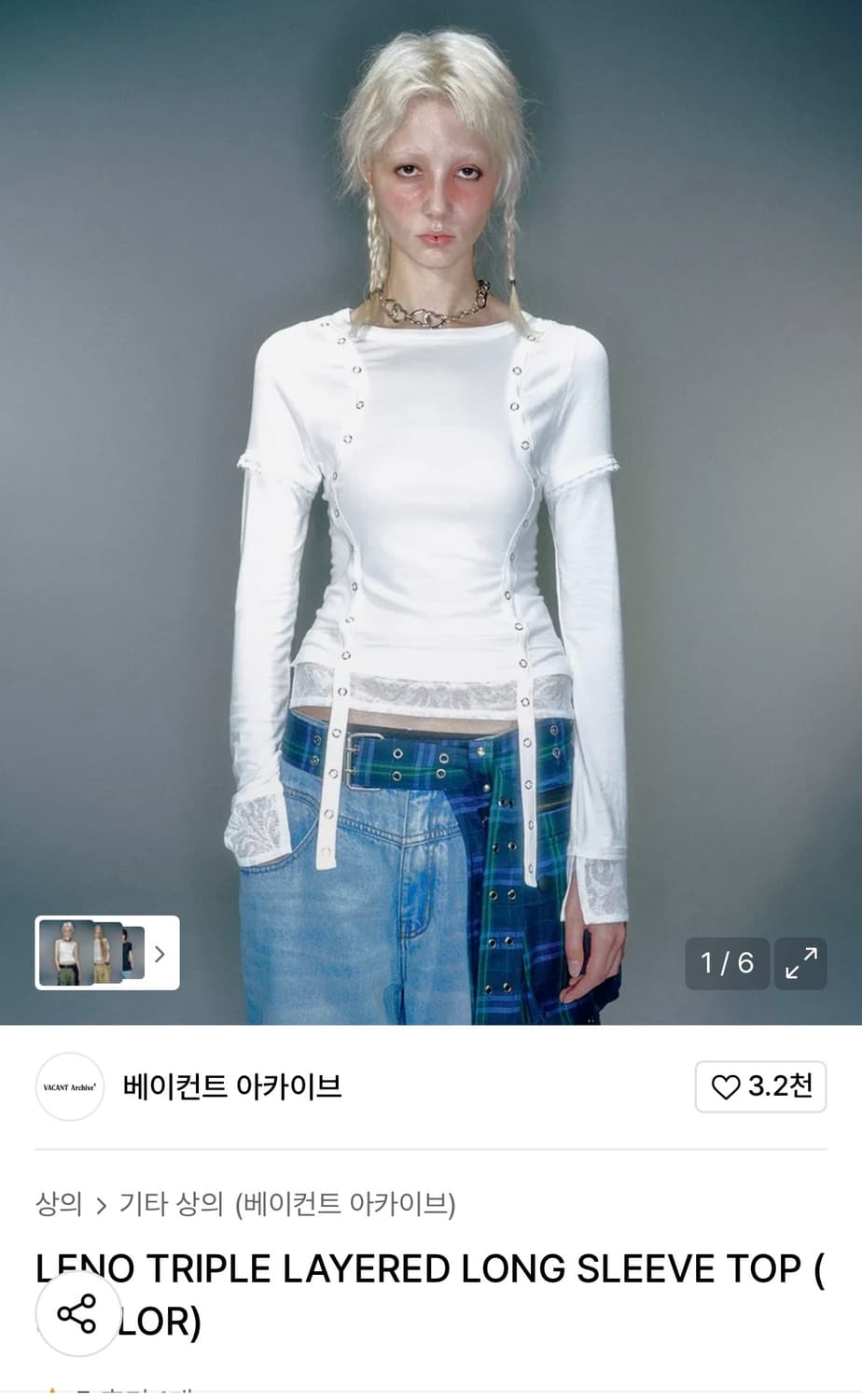862x1400 pixels.
Task: Visit the 베이컨트 아카이브 brand page
Action: pyautogui.click(x=233, y=1086)
